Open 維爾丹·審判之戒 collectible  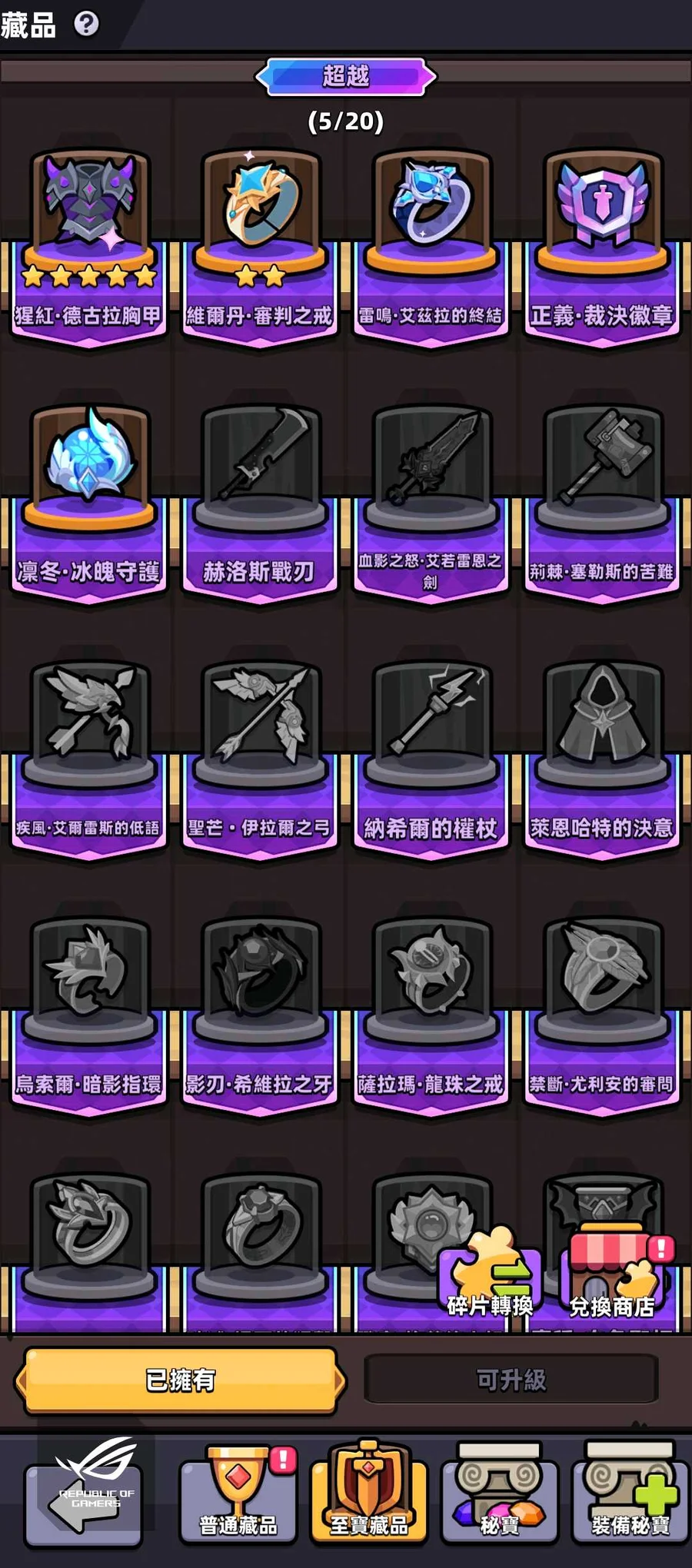pos(260,246)
